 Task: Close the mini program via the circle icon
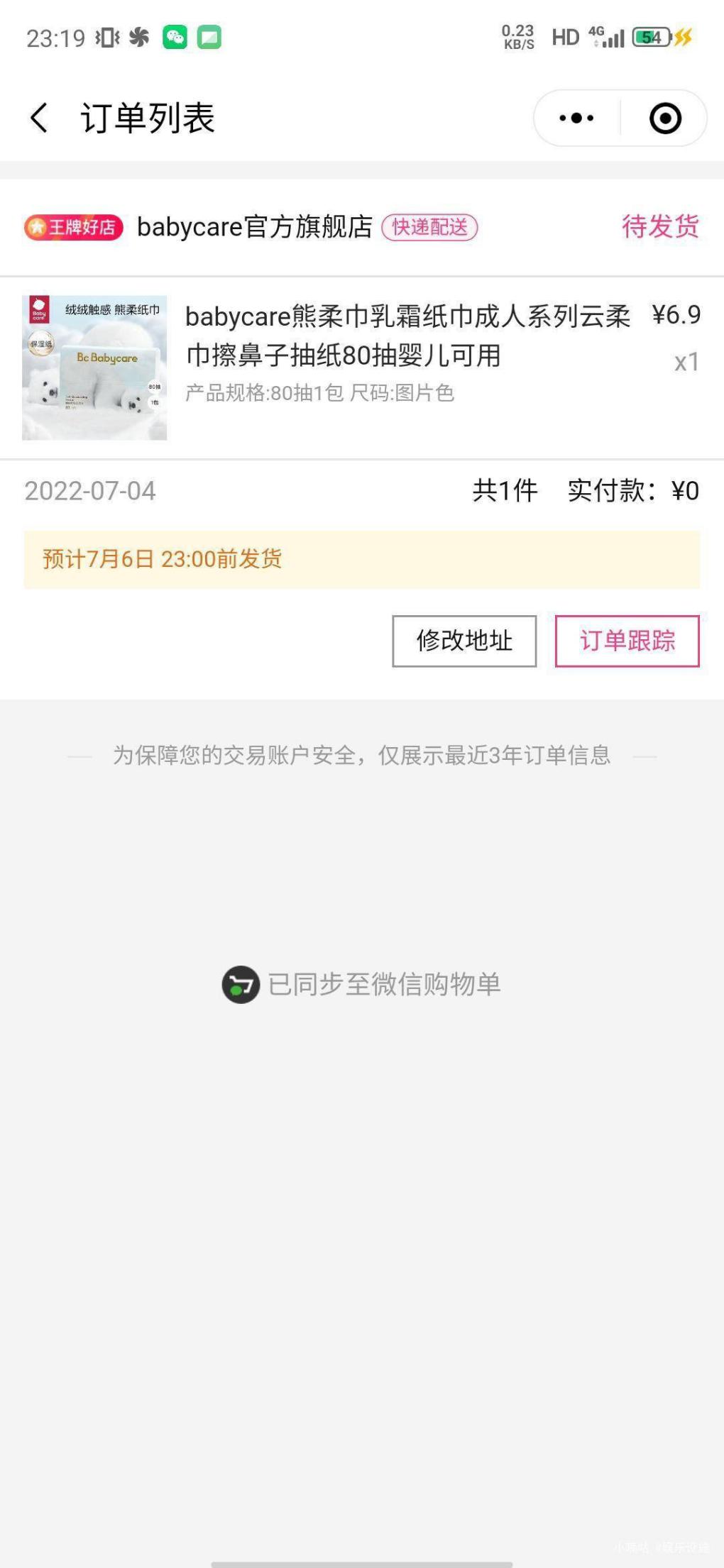665,118
